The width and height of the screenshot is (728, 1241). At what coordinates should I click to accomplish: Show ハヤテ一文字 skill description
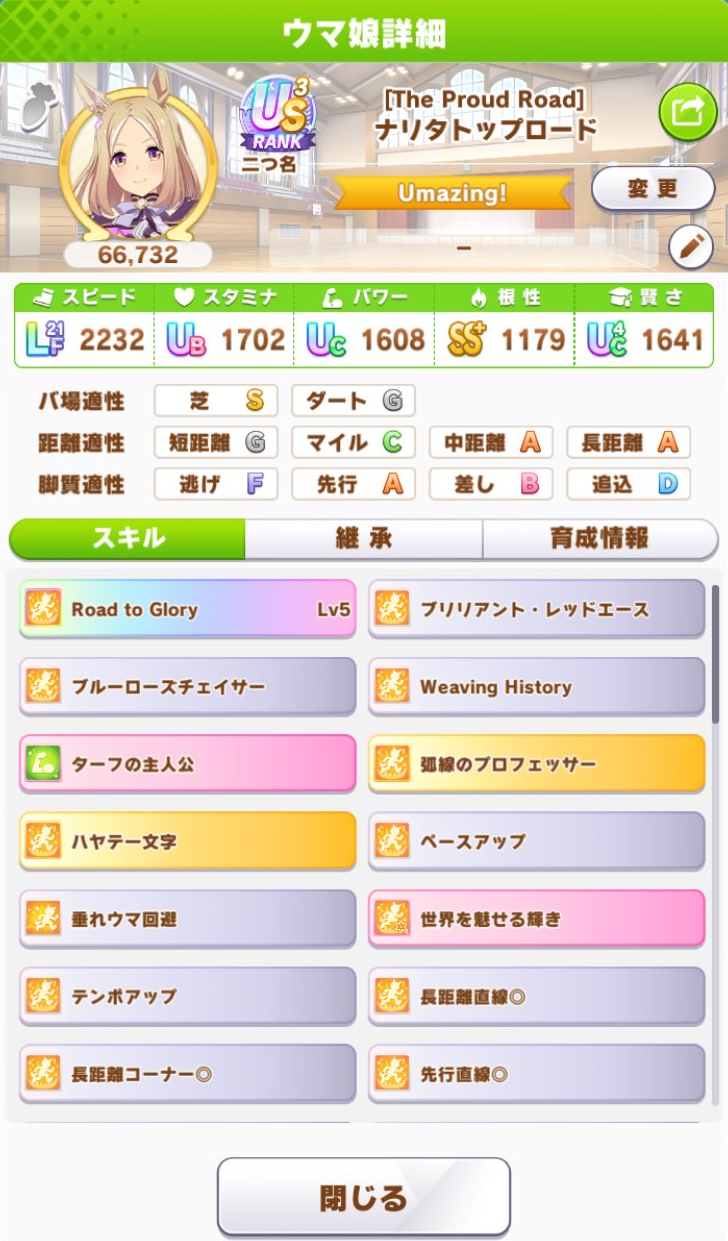pos(188,841)
